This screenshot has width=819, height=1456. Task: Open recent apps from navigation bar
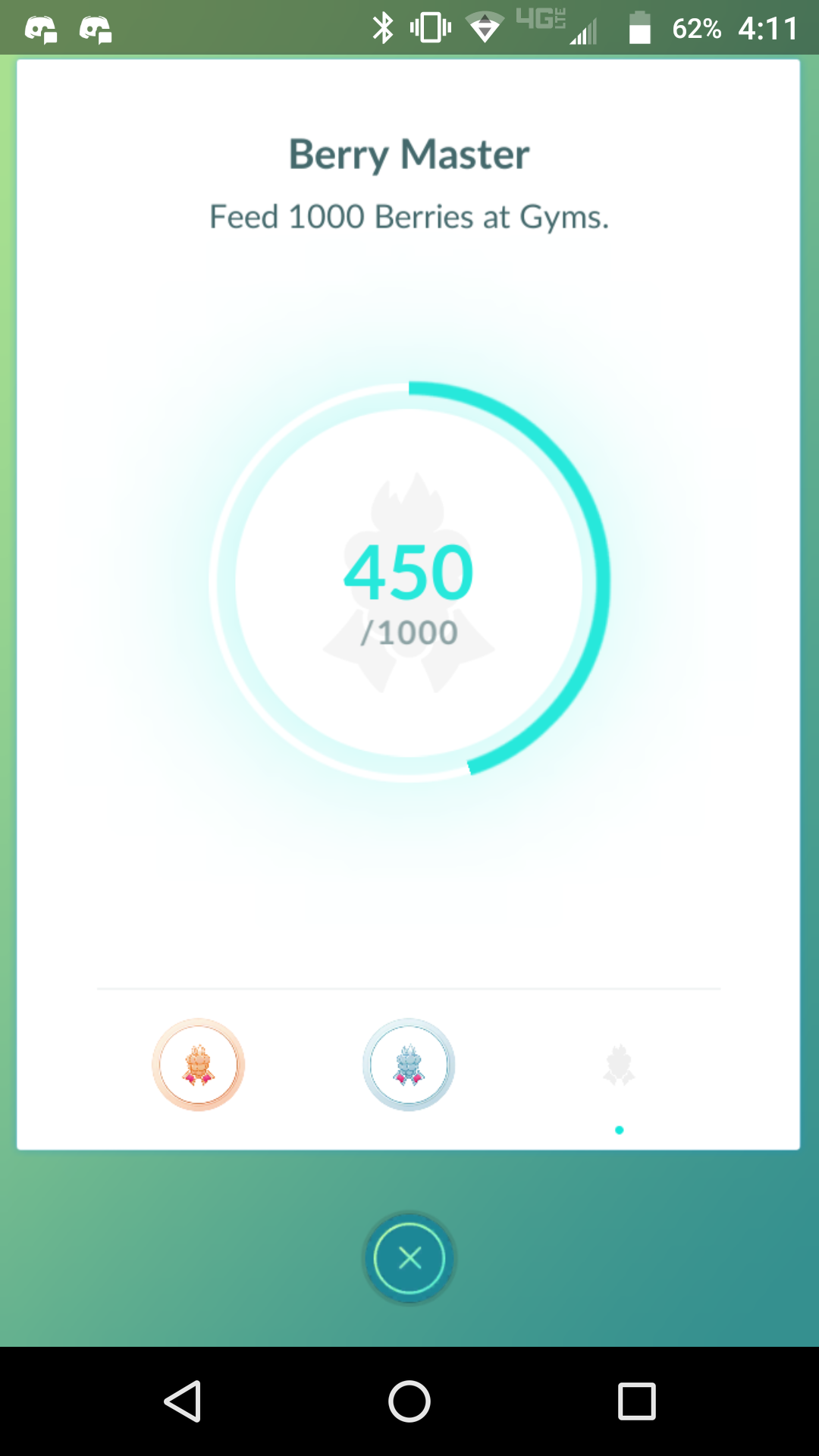coord(637,1401)
